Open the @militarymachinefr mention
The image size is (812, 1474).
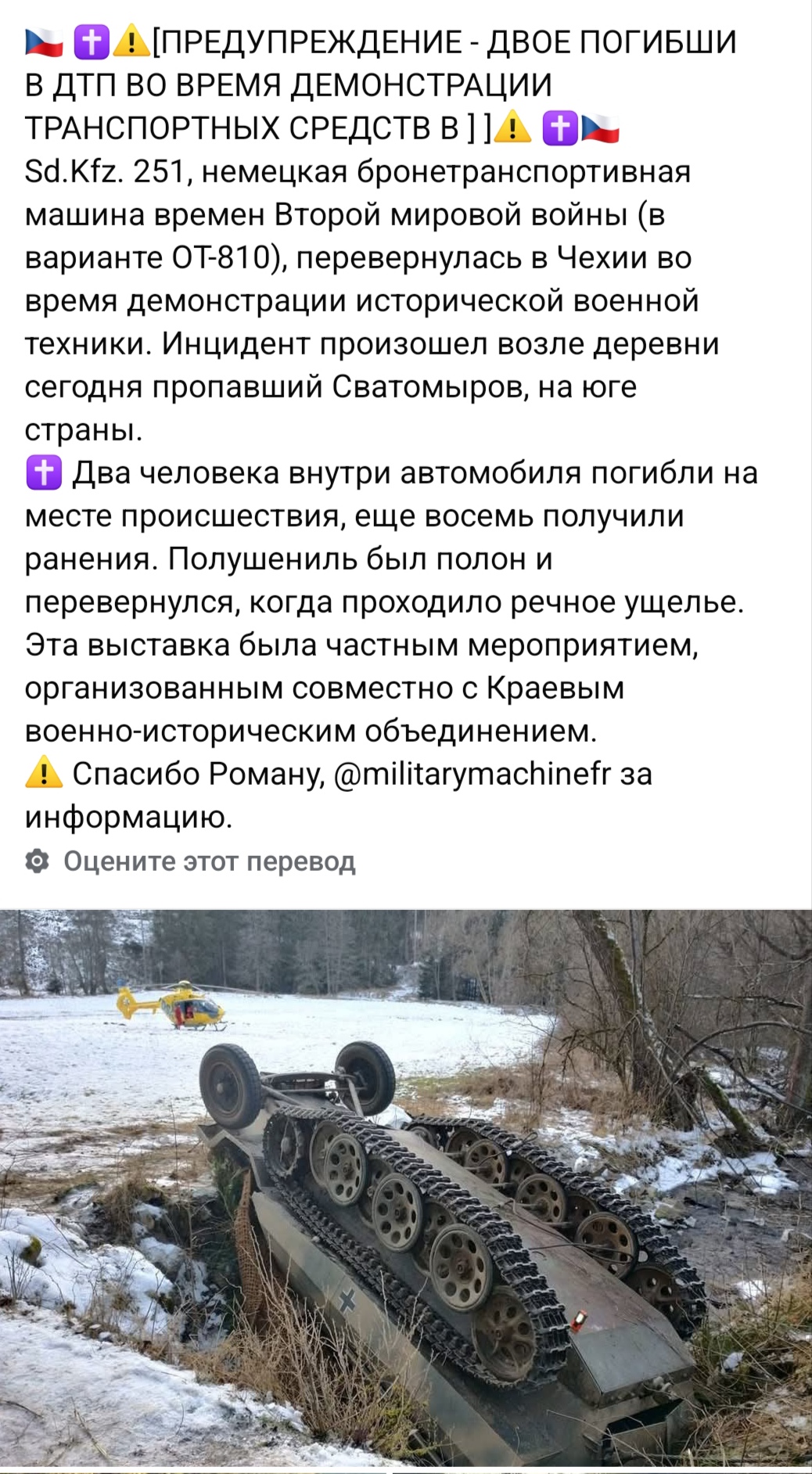472,775
